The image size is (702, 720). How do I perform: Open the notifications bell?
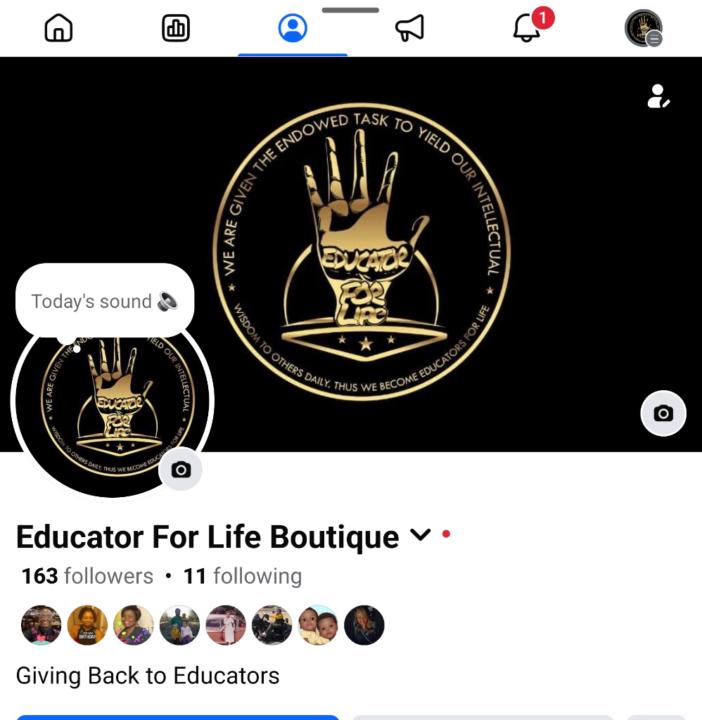pyautogui.click(x=527, y=29)
